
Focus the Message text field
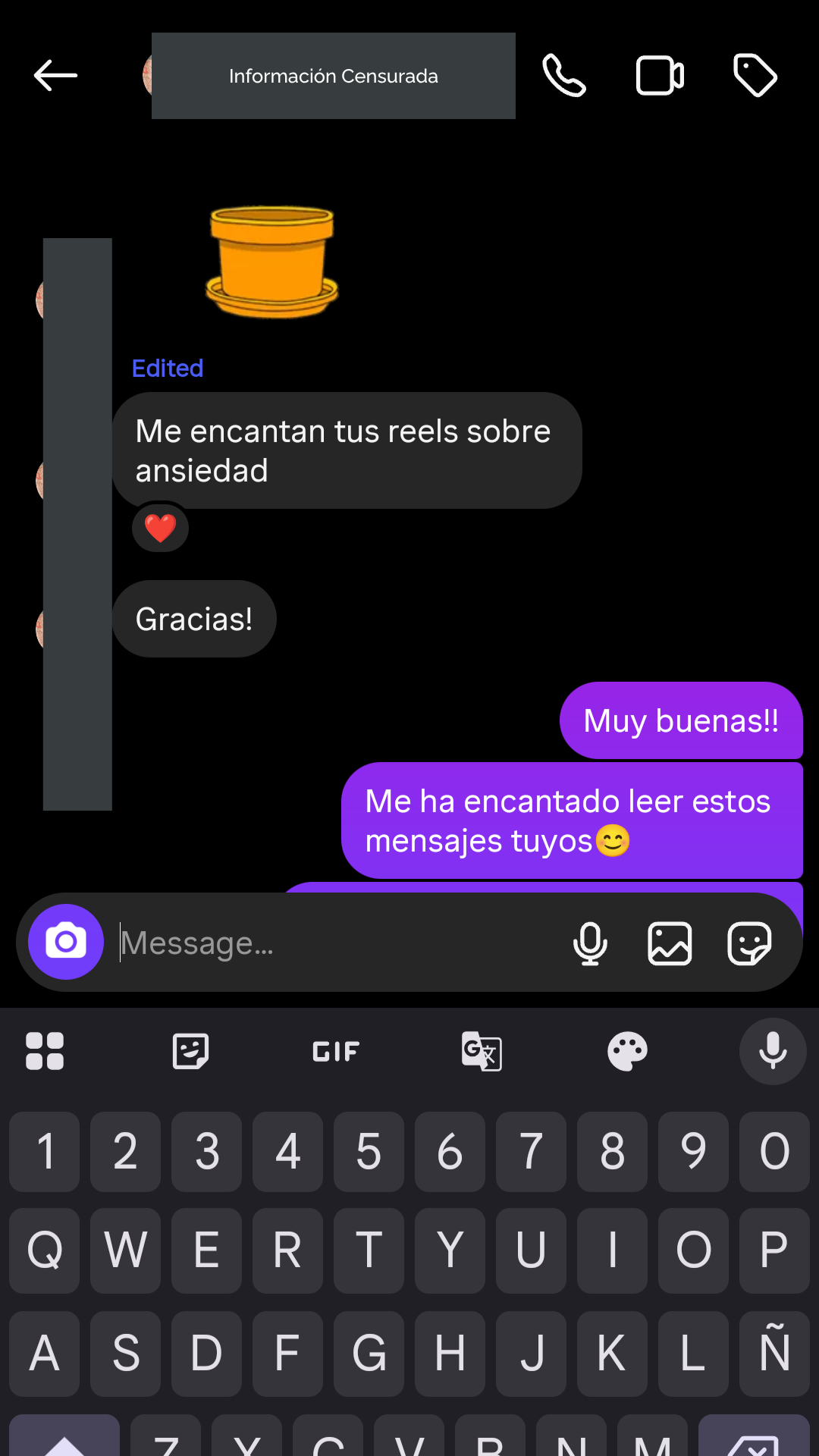pyautogui.click(x=334, y=943)
